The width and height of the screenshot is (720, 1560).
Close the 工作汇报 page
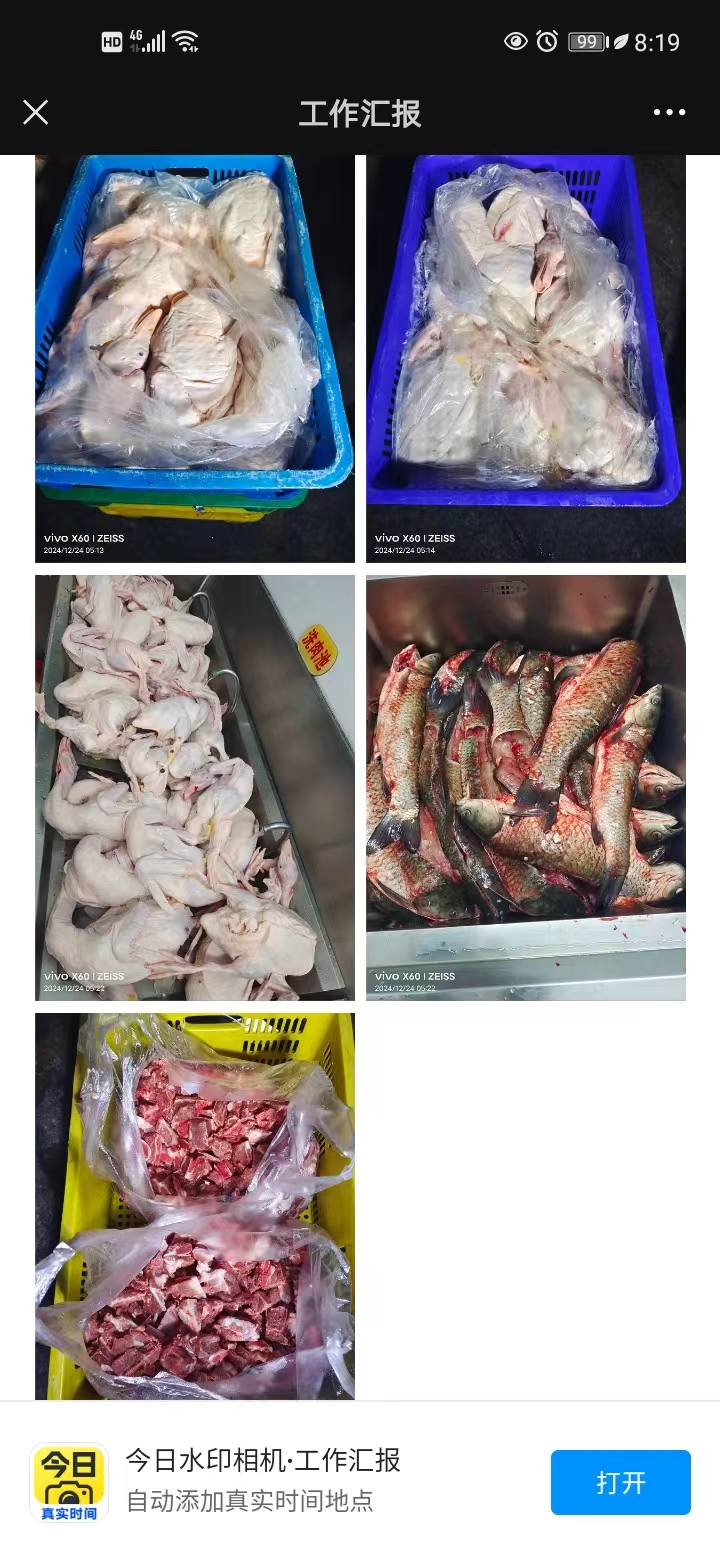click(x=35, y=112)
